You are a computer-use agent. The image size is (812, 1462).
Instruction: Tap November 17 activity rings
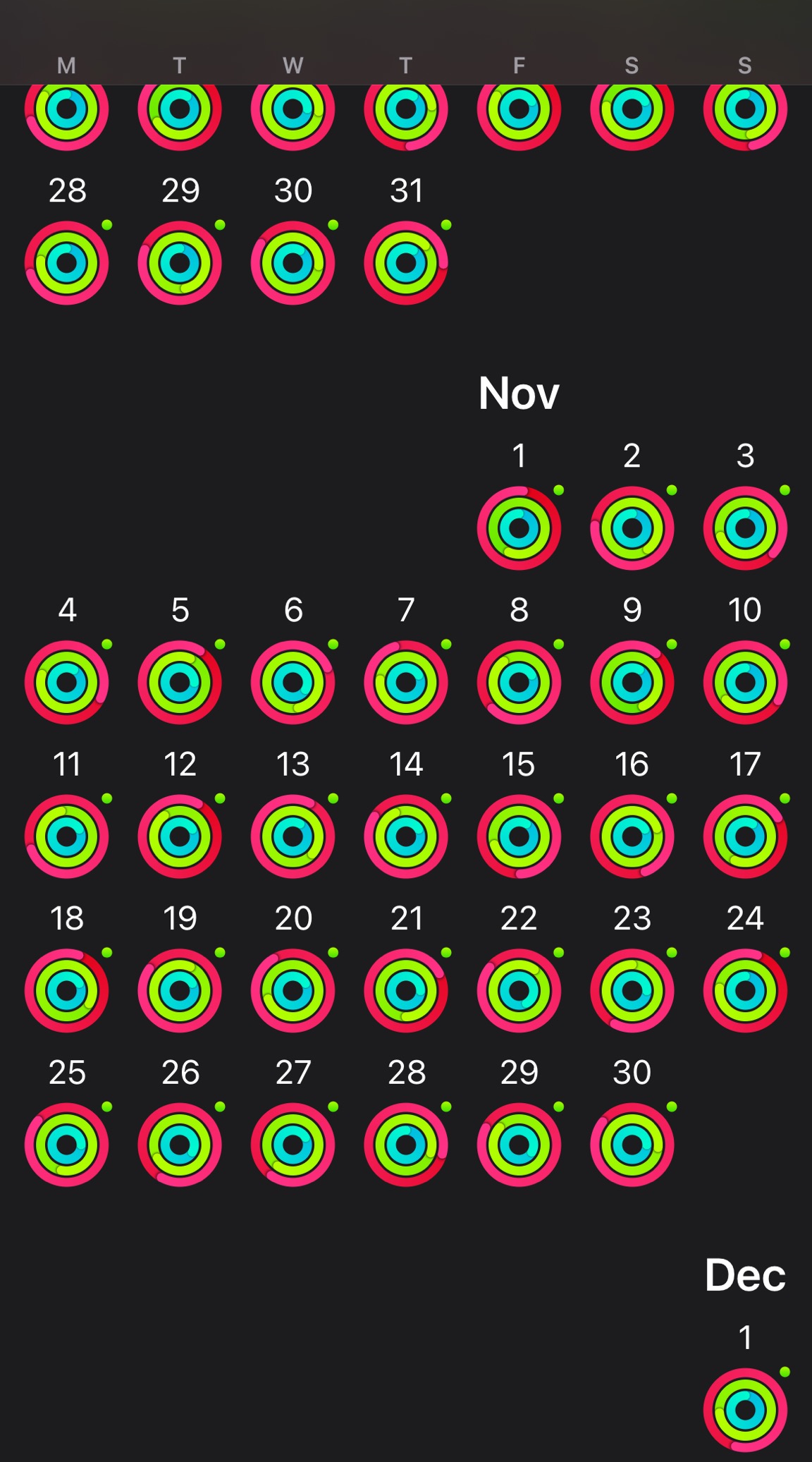point(745,836)
